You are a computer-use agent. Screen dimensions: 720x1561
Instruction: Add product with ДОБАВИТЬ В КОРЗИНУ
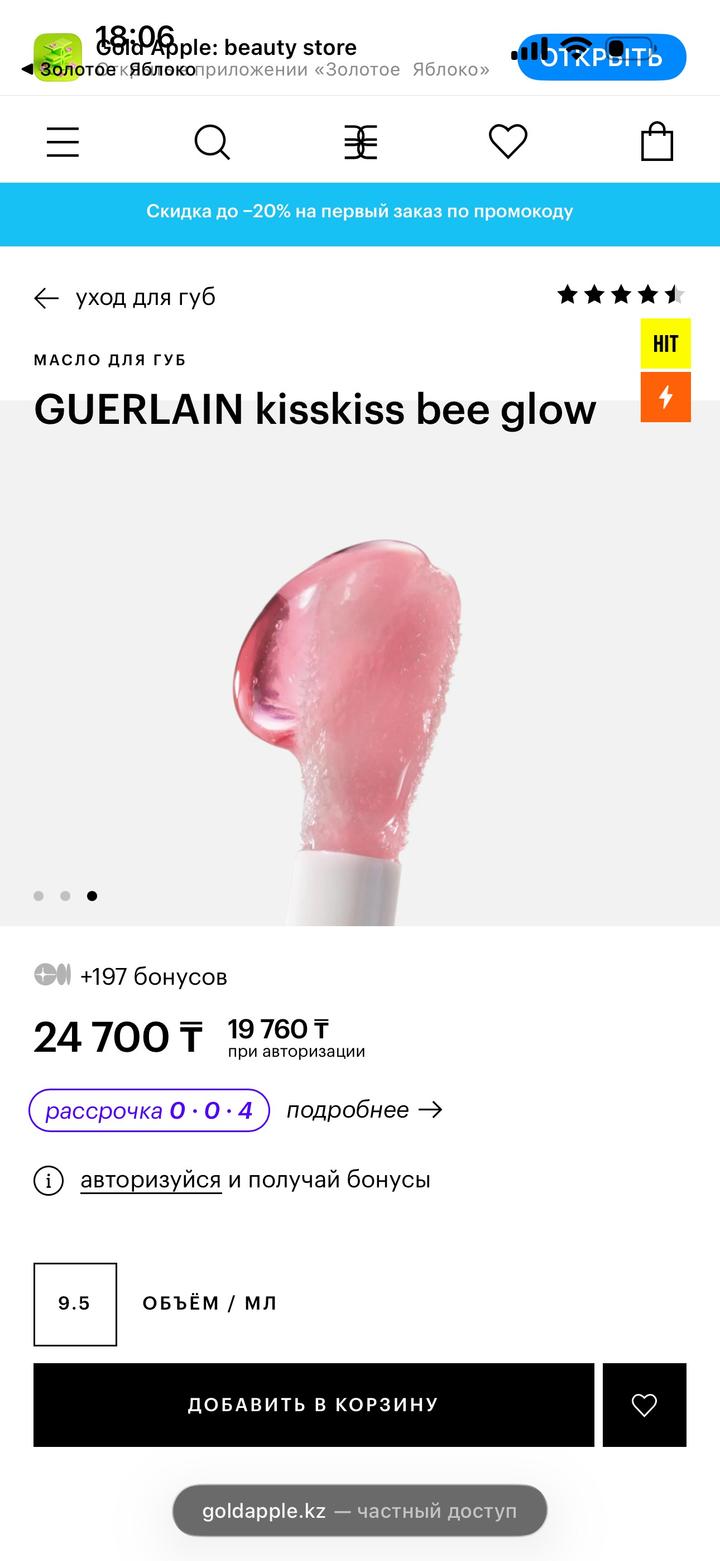313,1405
